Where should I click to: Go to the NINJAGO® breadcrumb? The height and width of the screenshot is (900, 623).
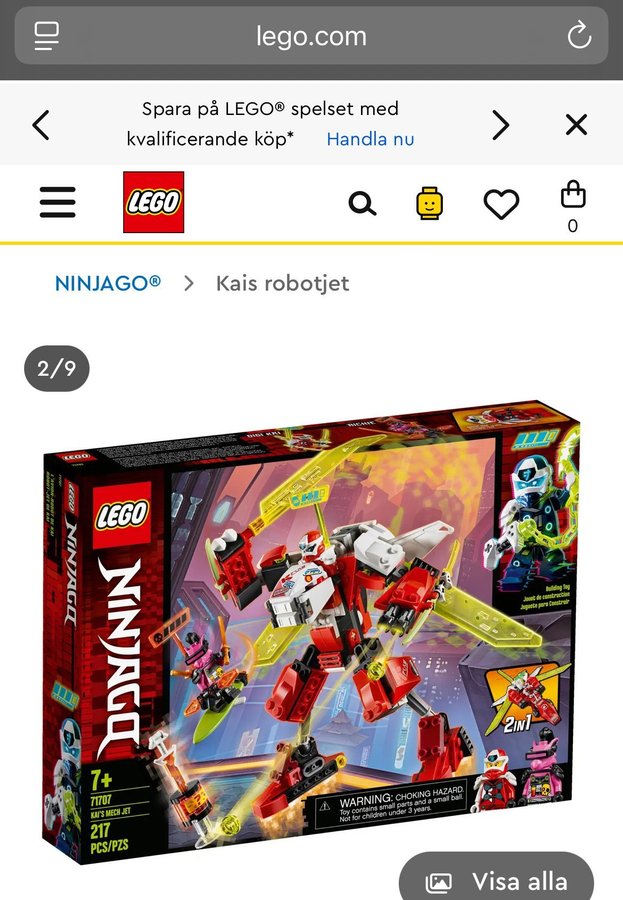point(108,283)
